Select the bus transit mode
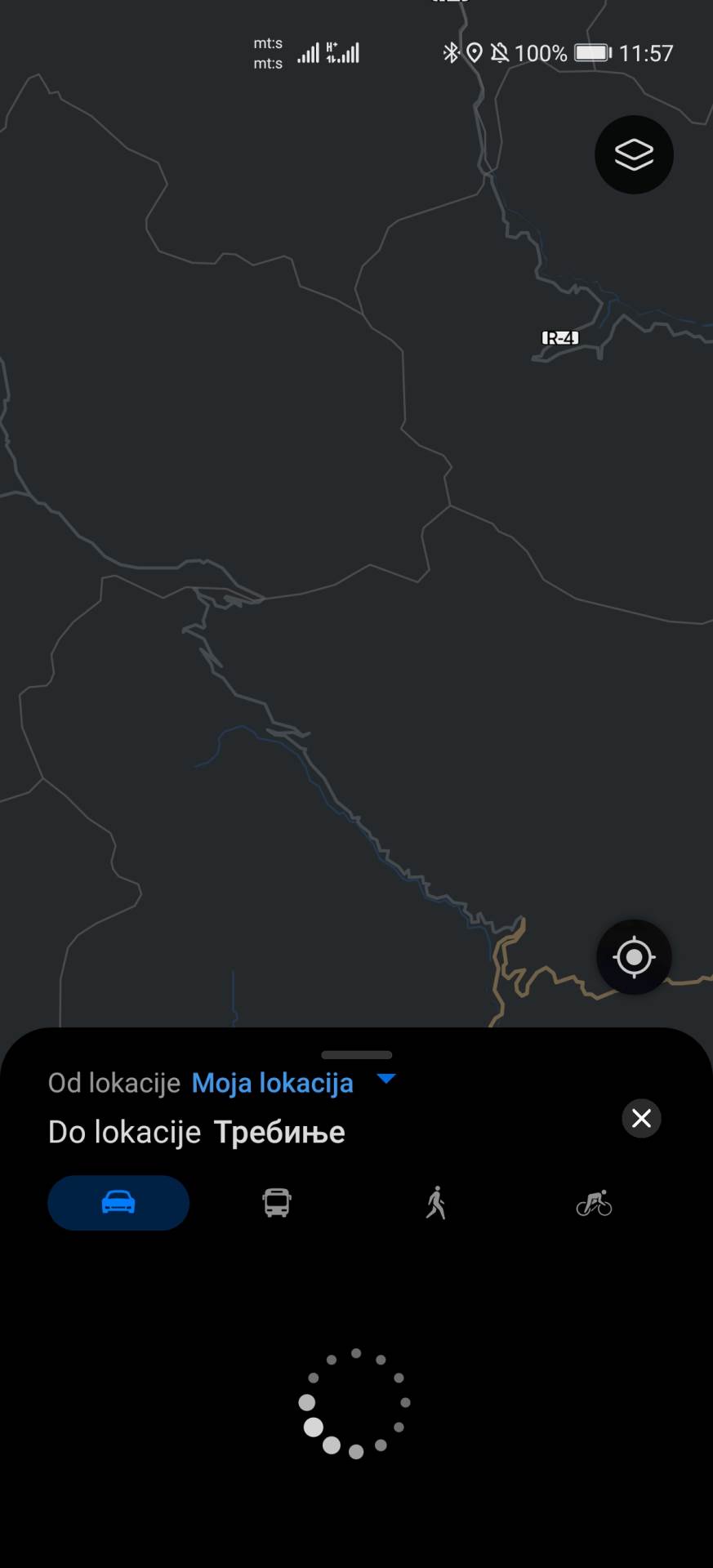The height and width of the screenshot is (1568, 713). point(276,1203)
